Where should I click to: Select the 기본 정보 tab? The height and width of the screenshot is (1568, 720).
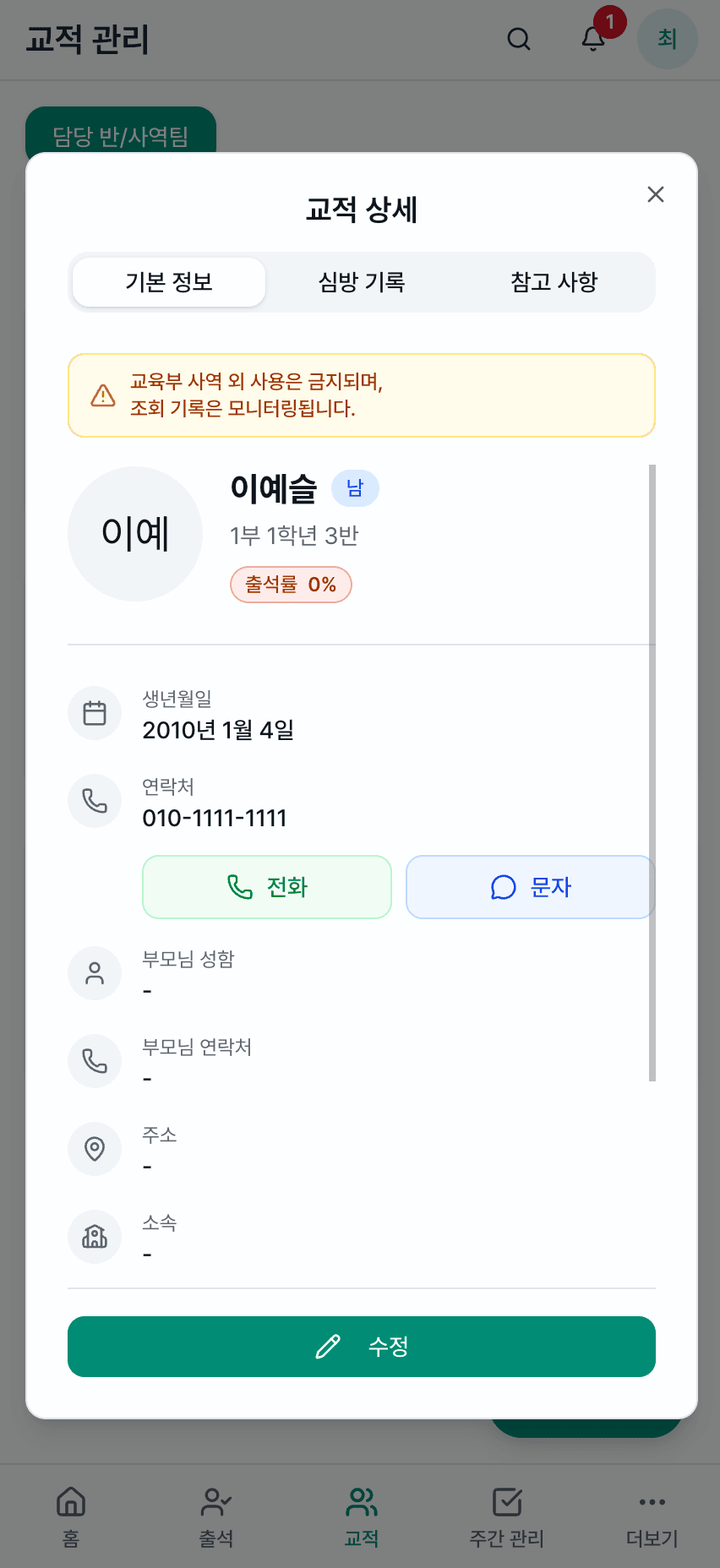click(168, 282)
